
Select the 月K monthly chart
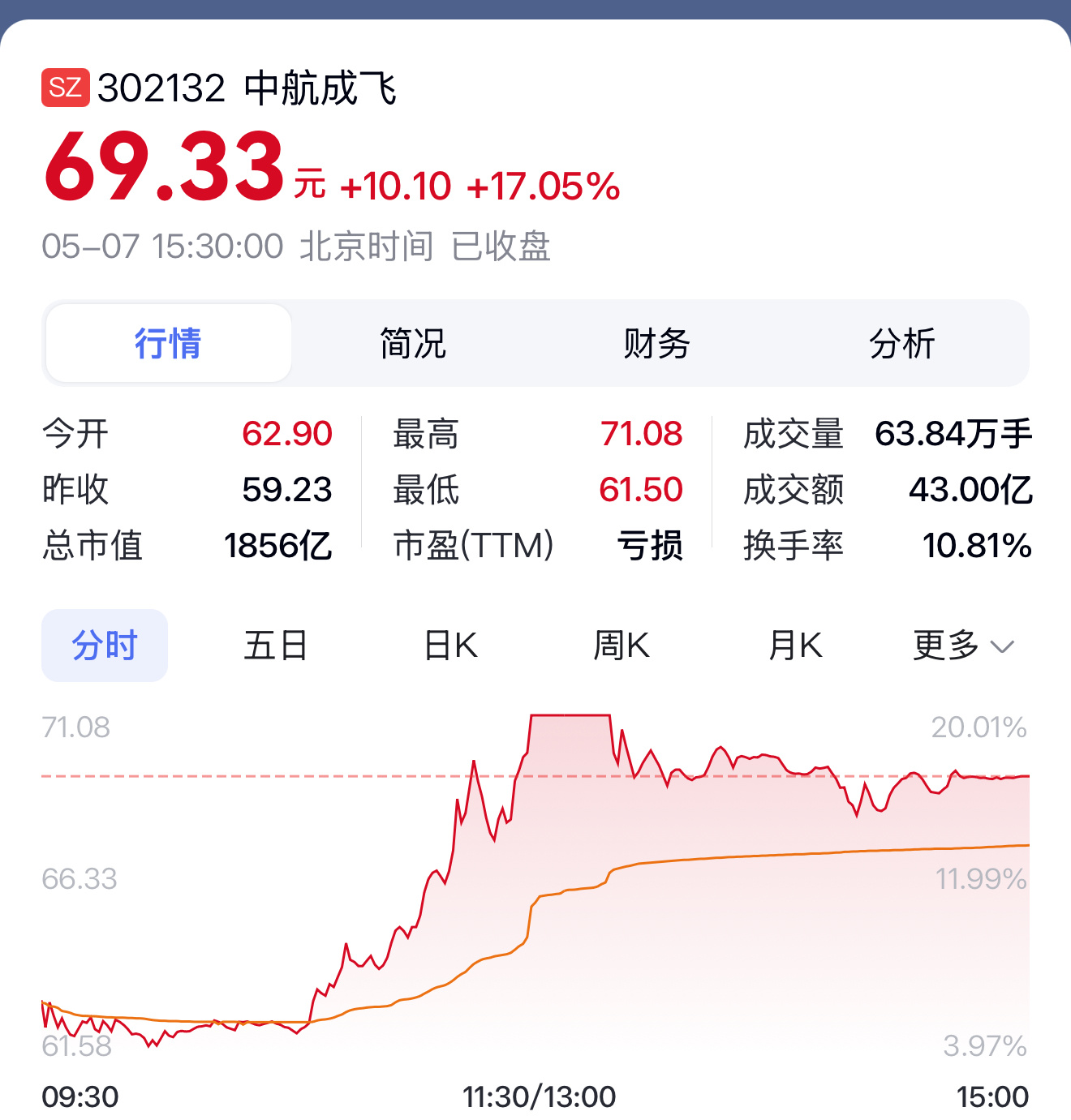[x=795, y=646]
